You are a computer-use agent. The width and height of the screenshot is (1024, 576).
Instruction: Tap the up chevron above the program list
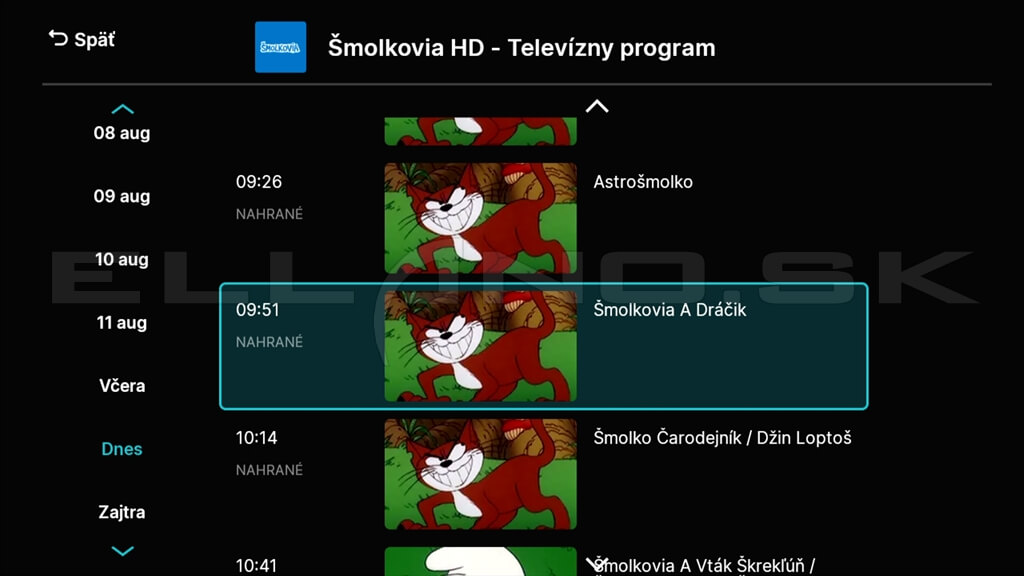(597, 106)
